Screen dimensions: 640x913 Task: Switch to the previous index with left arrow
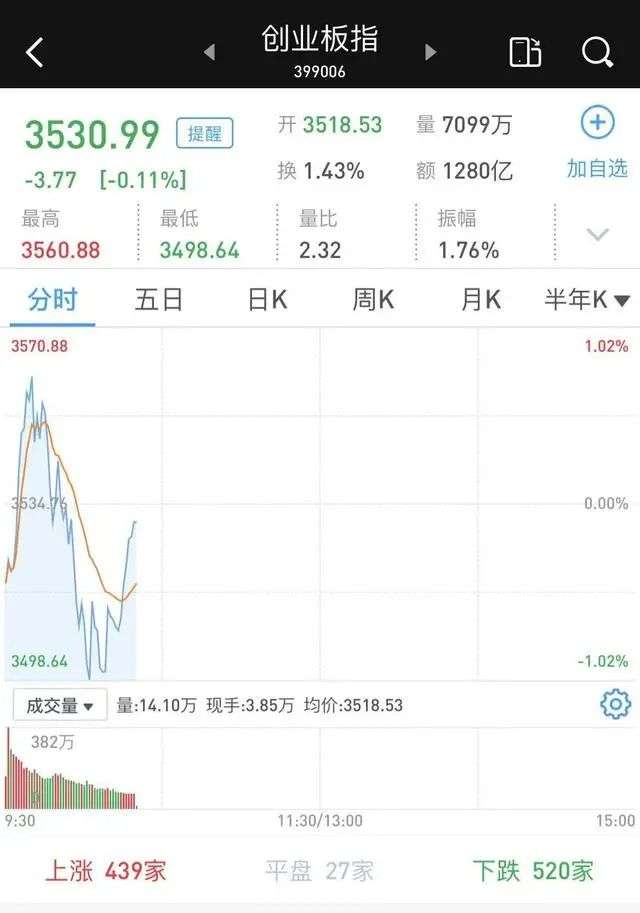click(x=209, y=52)
